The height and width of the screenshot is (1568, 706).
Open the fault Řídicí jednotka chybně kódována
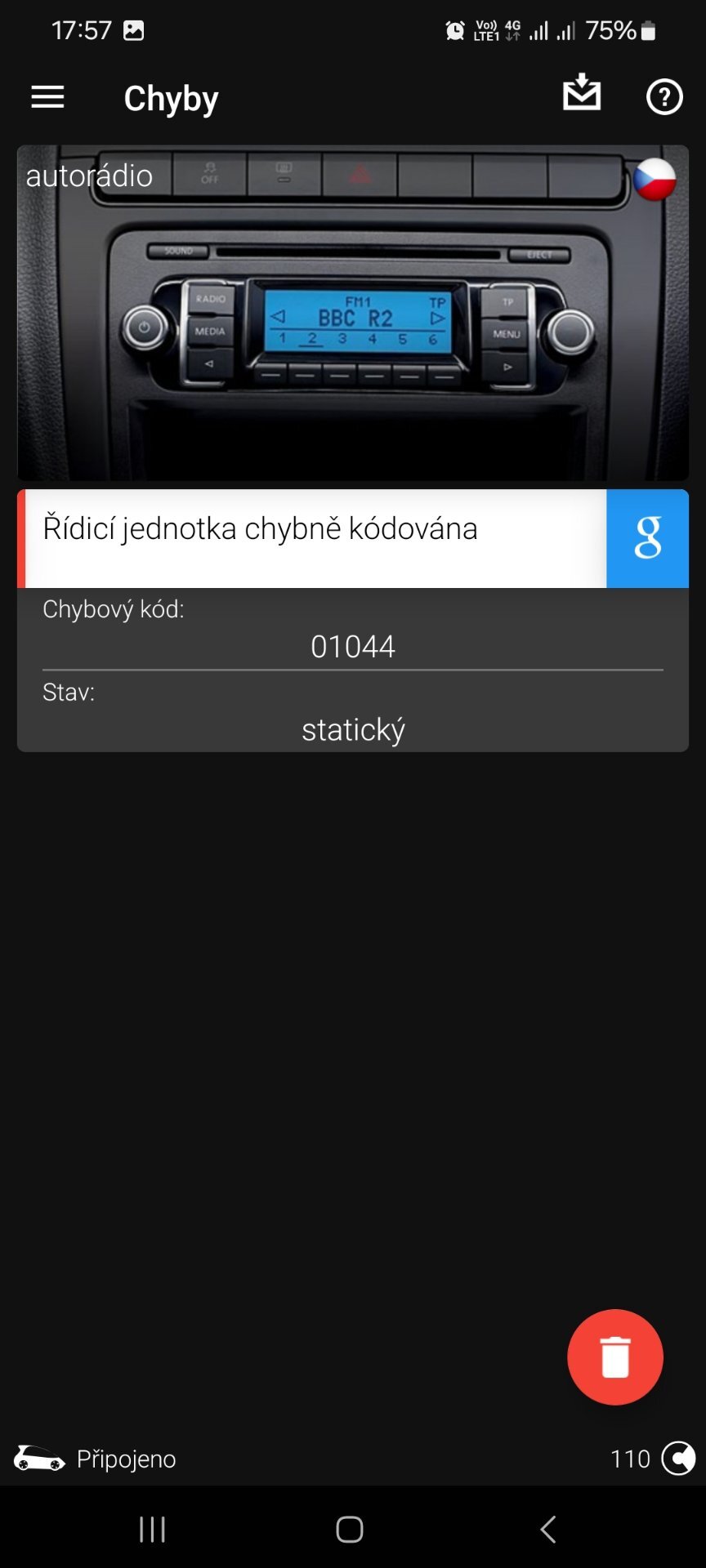point(312,538)
